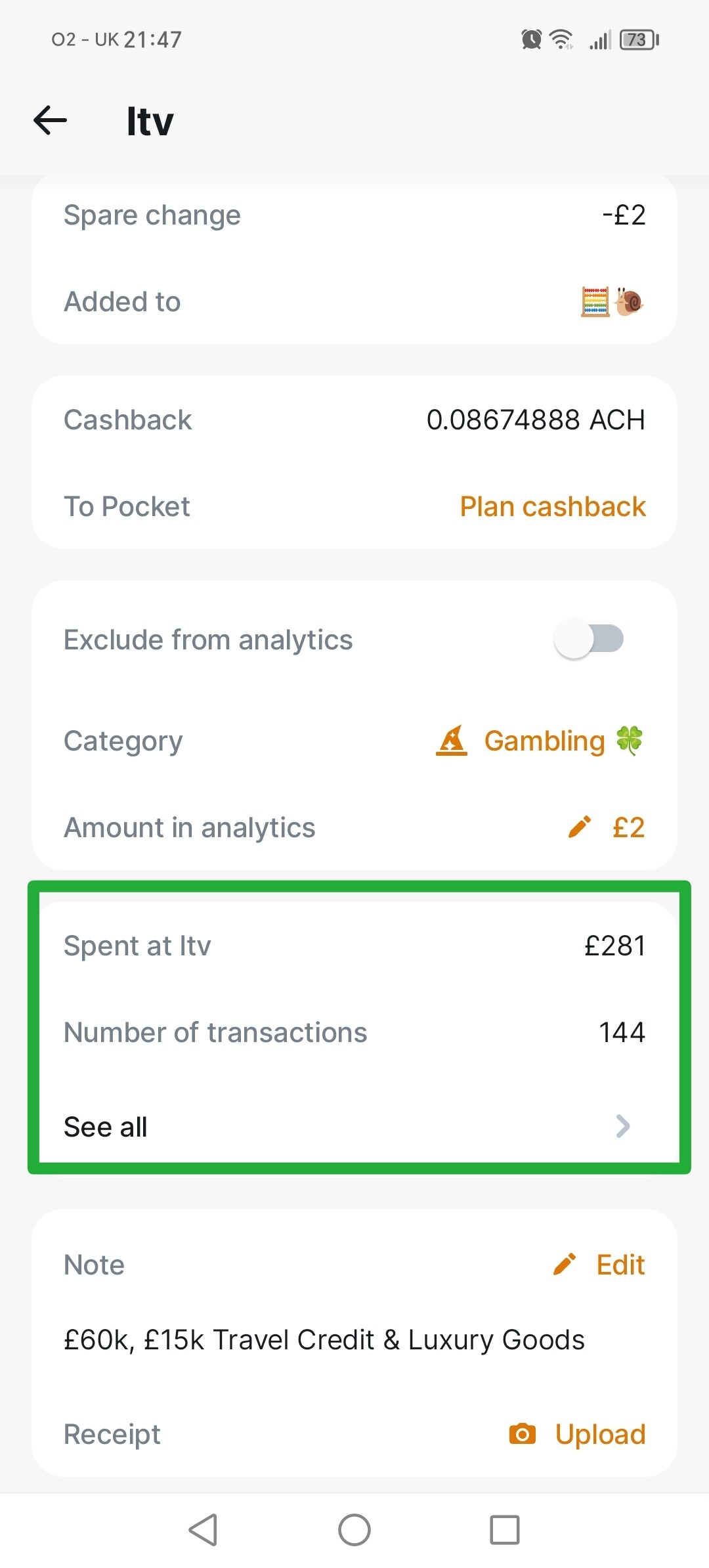The height and width of the screenshot is (1568, 709).
Task: Tap the system home button
Action: [x=354, y=1530]
